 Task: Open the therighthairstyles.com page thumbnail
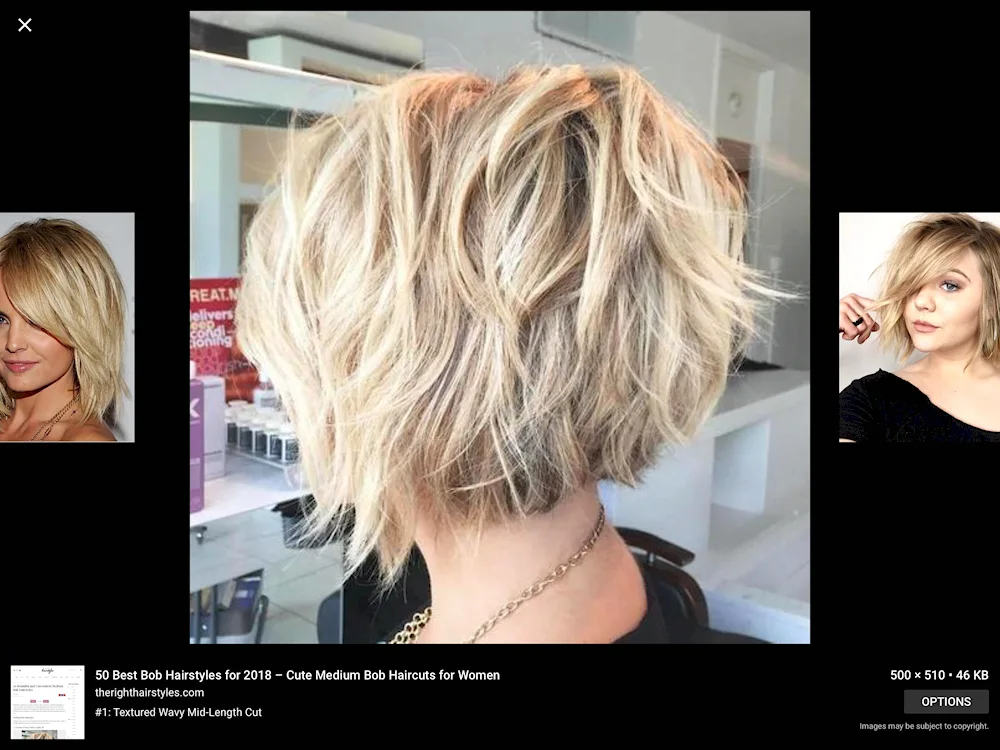pyautogui.click(x=47, y=702)
